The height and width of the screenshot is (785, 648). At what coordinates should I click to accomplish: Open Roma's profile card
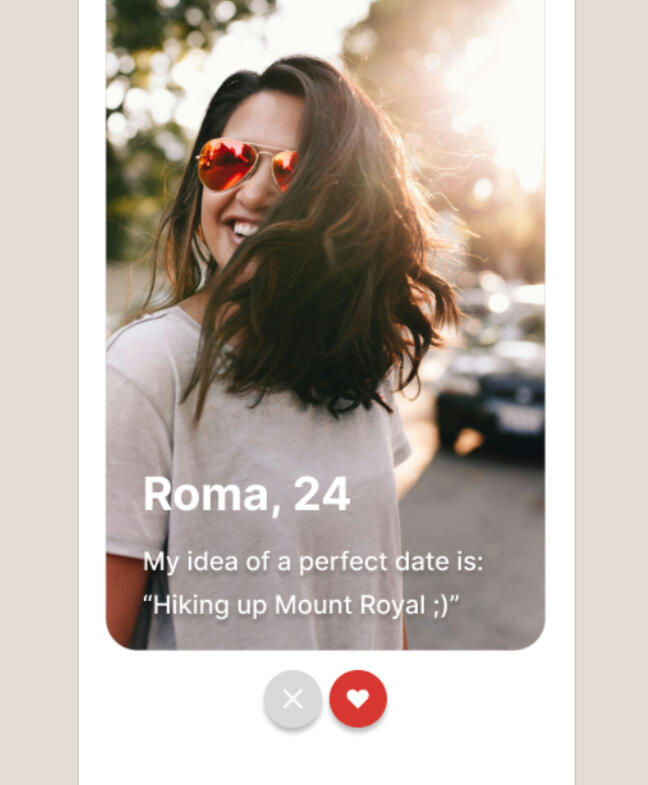click(x=325, y=330)
